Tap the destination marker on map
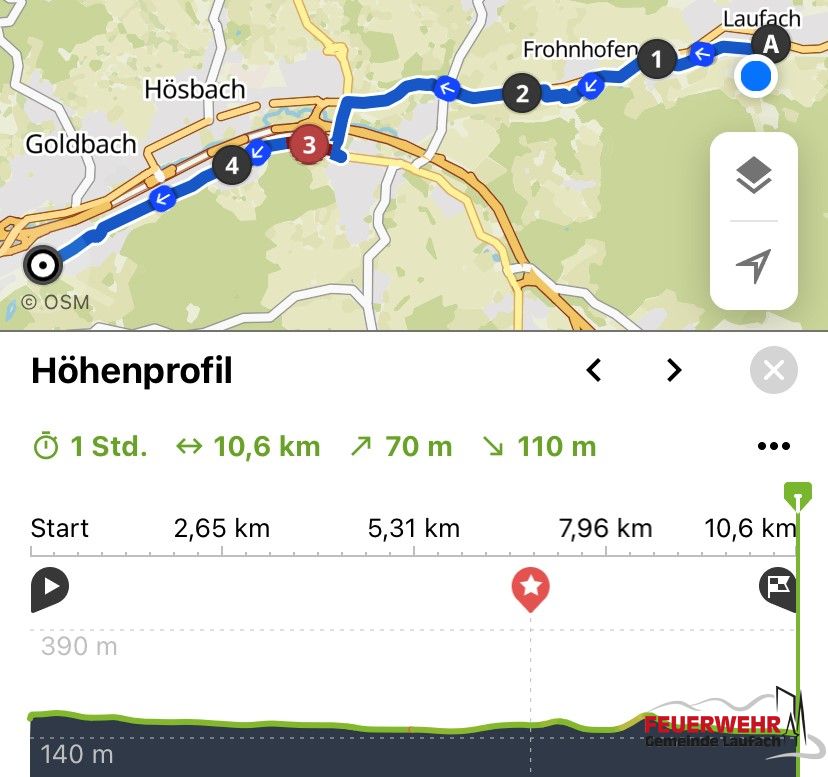The height and width of the screenshot is (777, 828). point(43,266)
